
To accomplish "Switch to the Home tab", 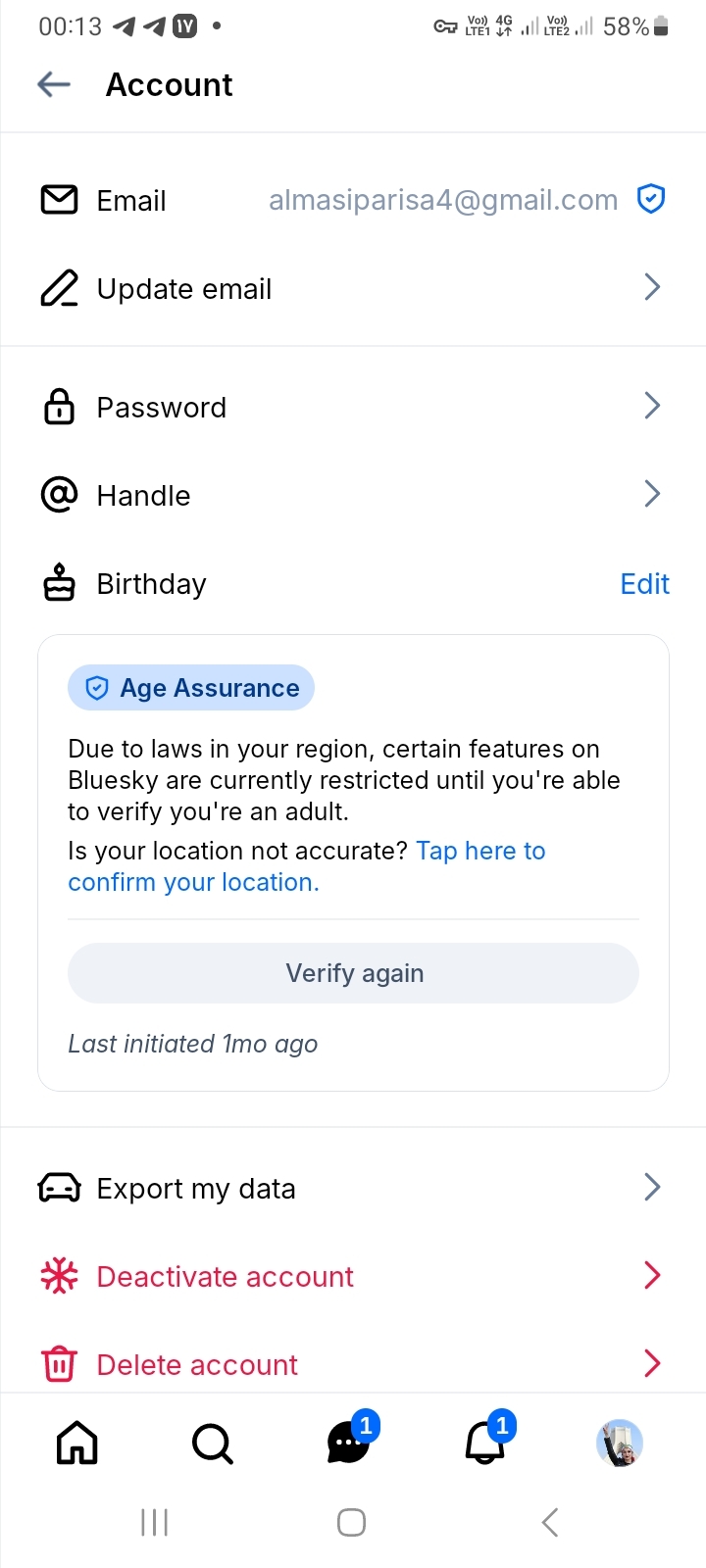I will tap(77, 1444).
